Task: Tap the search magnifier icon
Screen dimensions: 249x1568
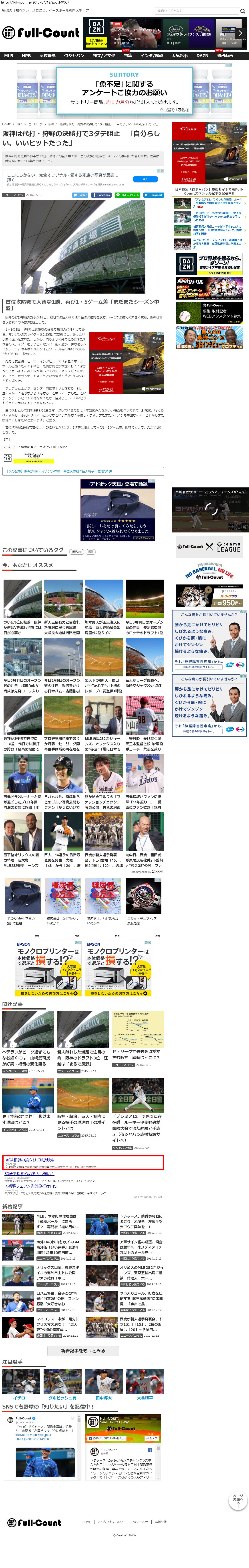Action: pos(242,11)
